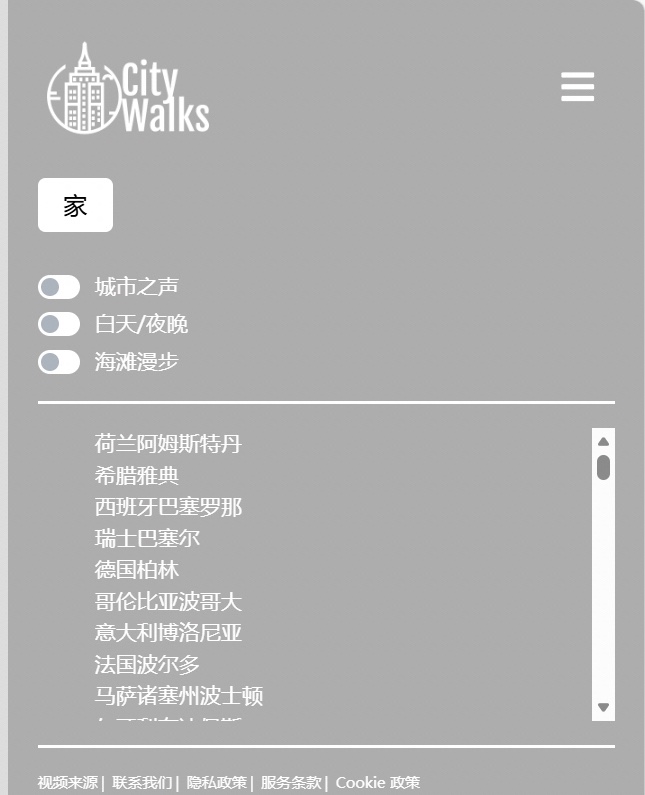The image size is (645, 795).
Task: Open the 联系我们 link
Action: pos(142,782)
